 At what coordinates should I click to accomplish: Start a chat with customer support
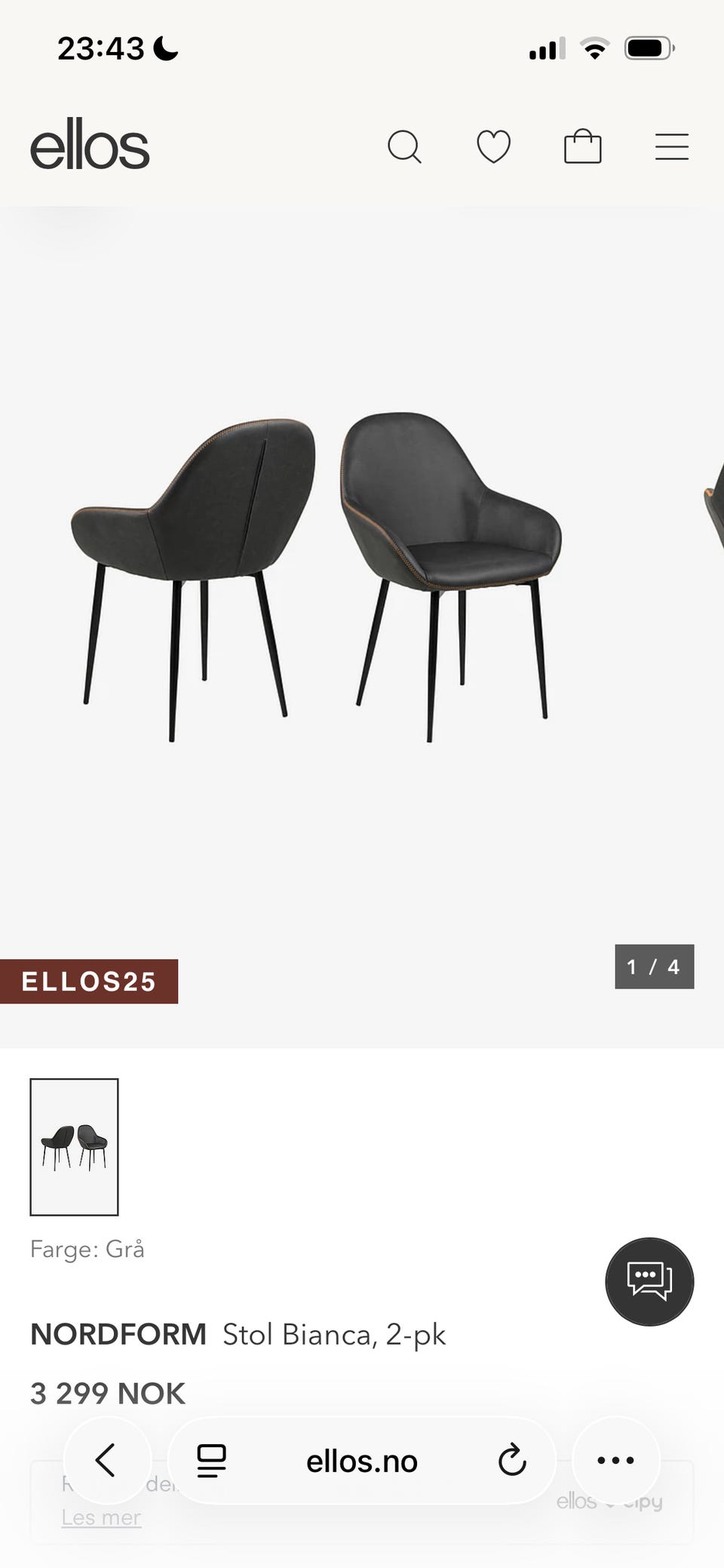point(649,1281)
